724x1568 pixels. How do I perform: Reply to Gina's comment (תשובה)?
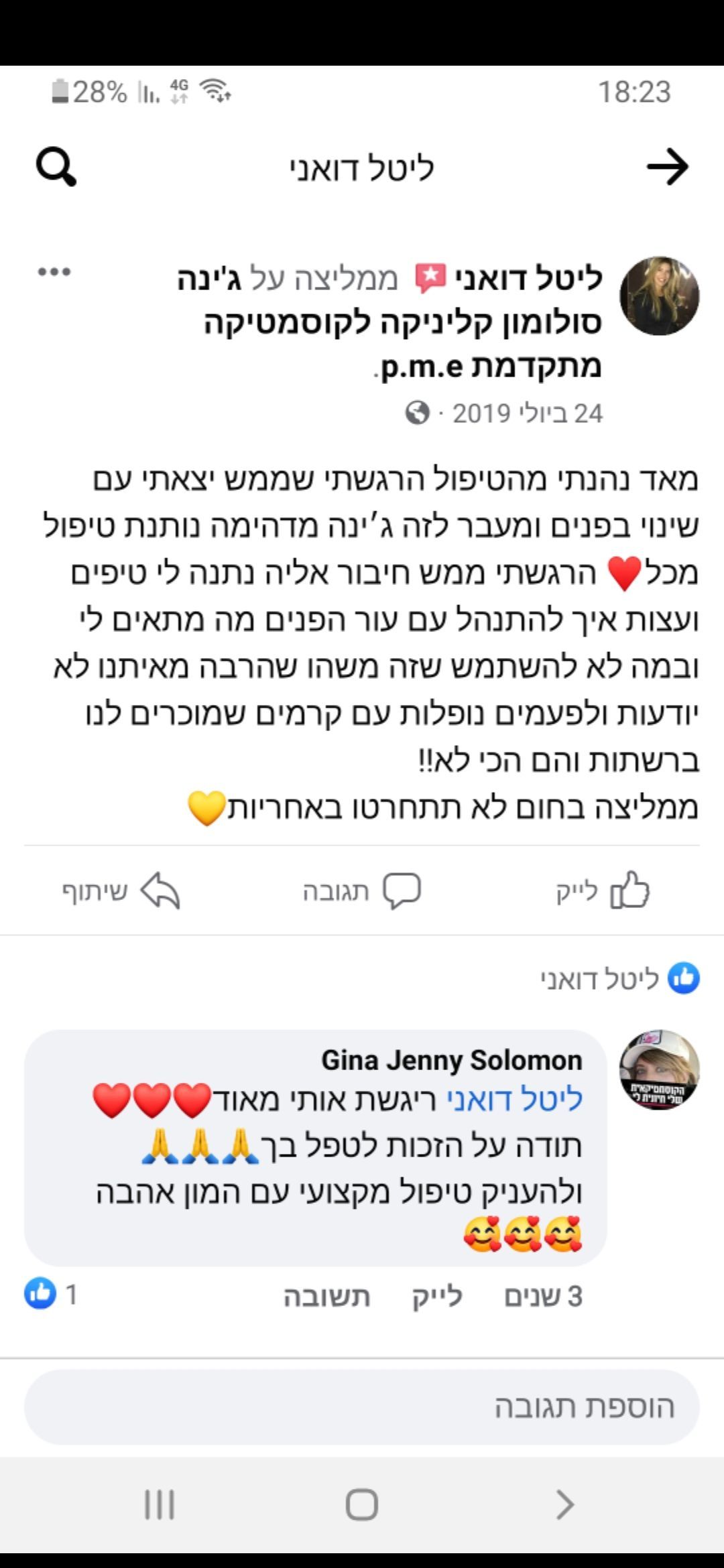(x=326, y=1296)
